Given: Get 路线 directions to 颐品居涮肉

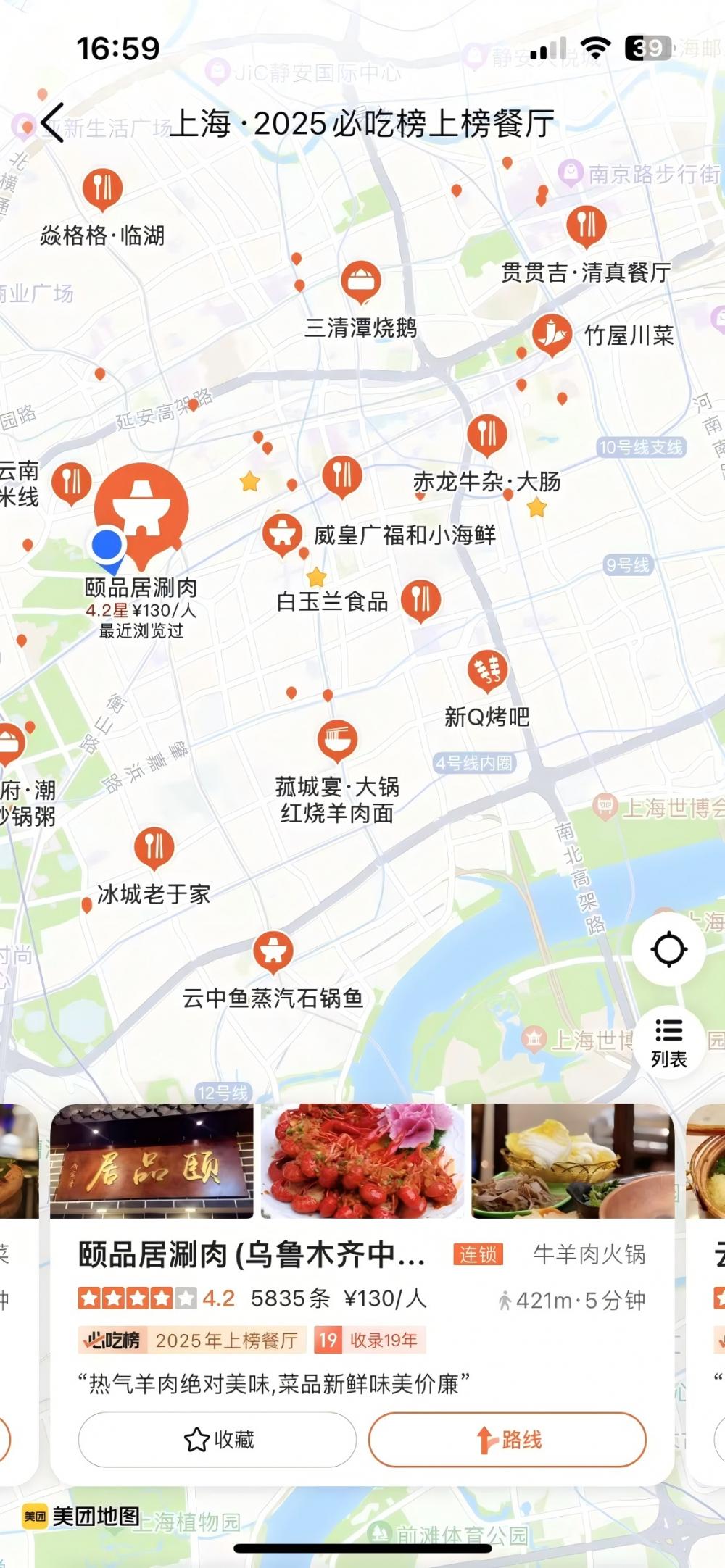Looking at the screenshot, I should (x=507, y=1439).
